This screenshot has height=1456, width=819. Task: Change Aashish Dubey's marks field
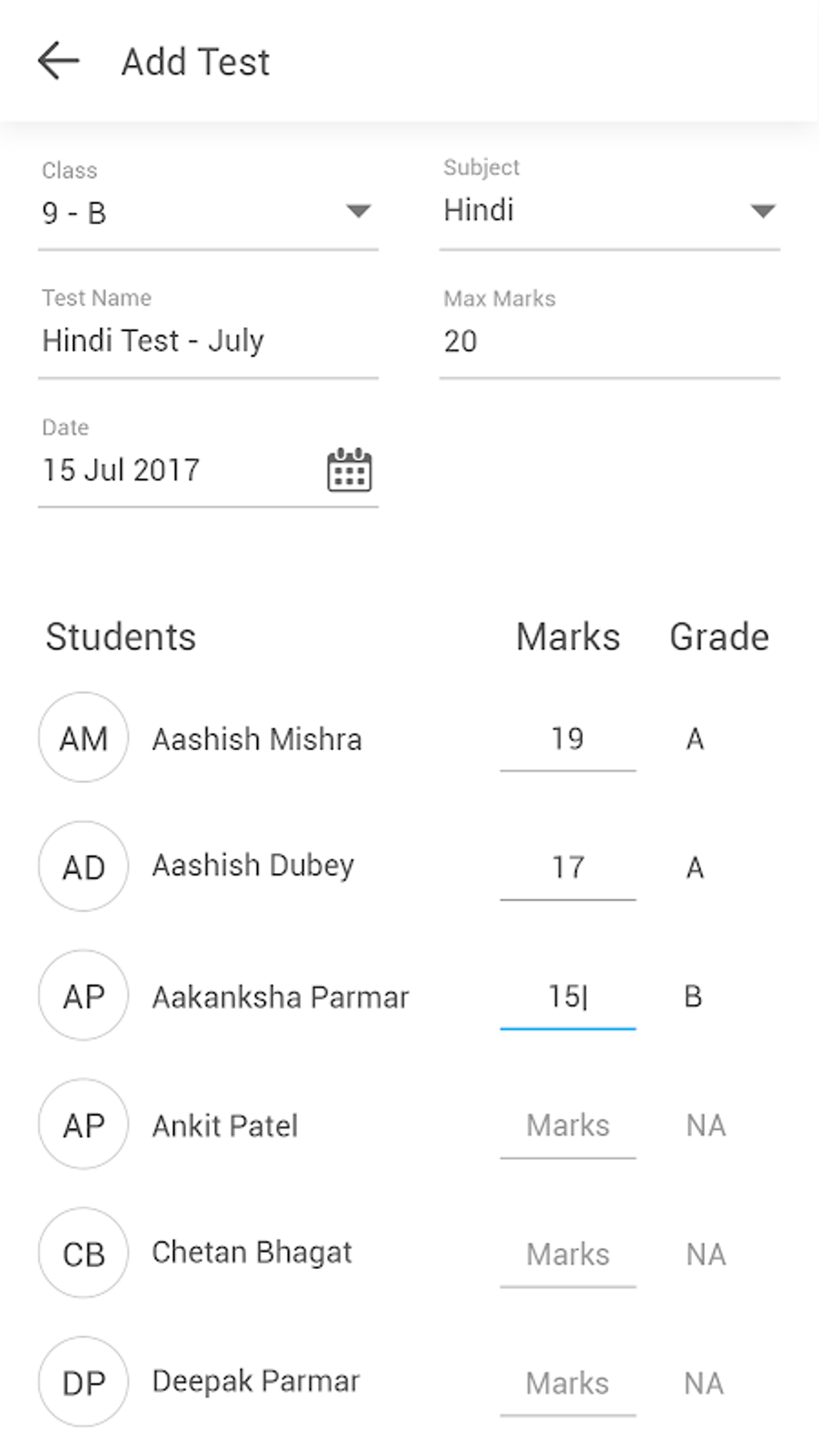[x=568, y=867]
